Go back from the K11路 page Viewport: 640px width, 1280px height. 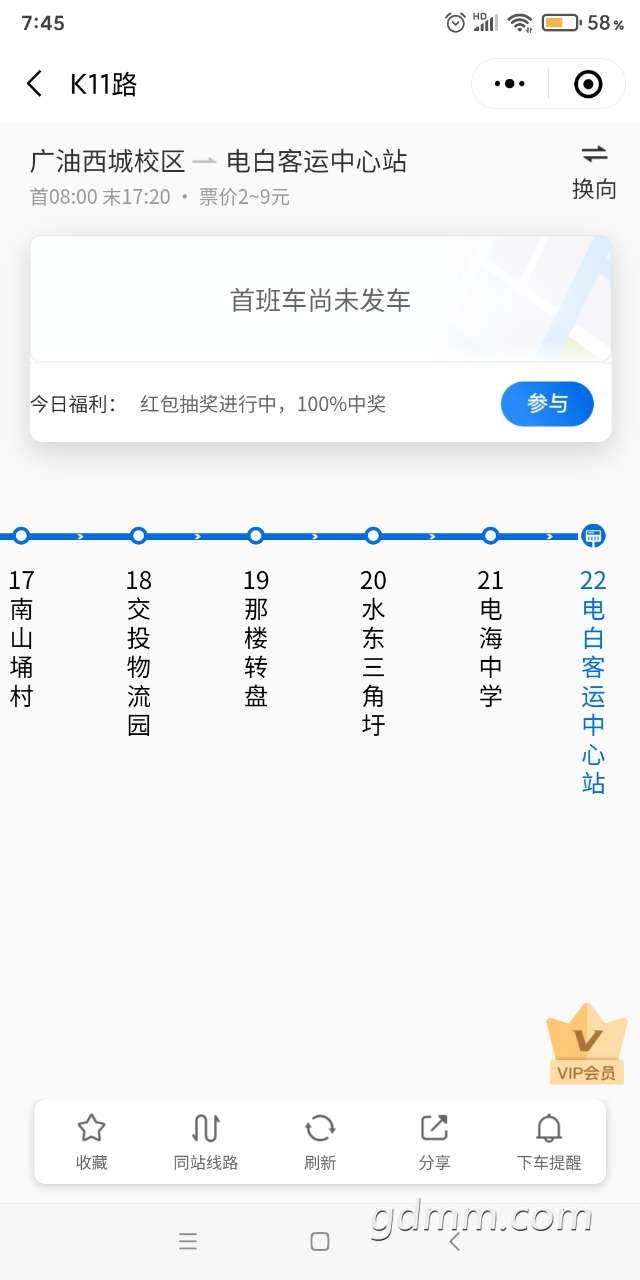34,84
